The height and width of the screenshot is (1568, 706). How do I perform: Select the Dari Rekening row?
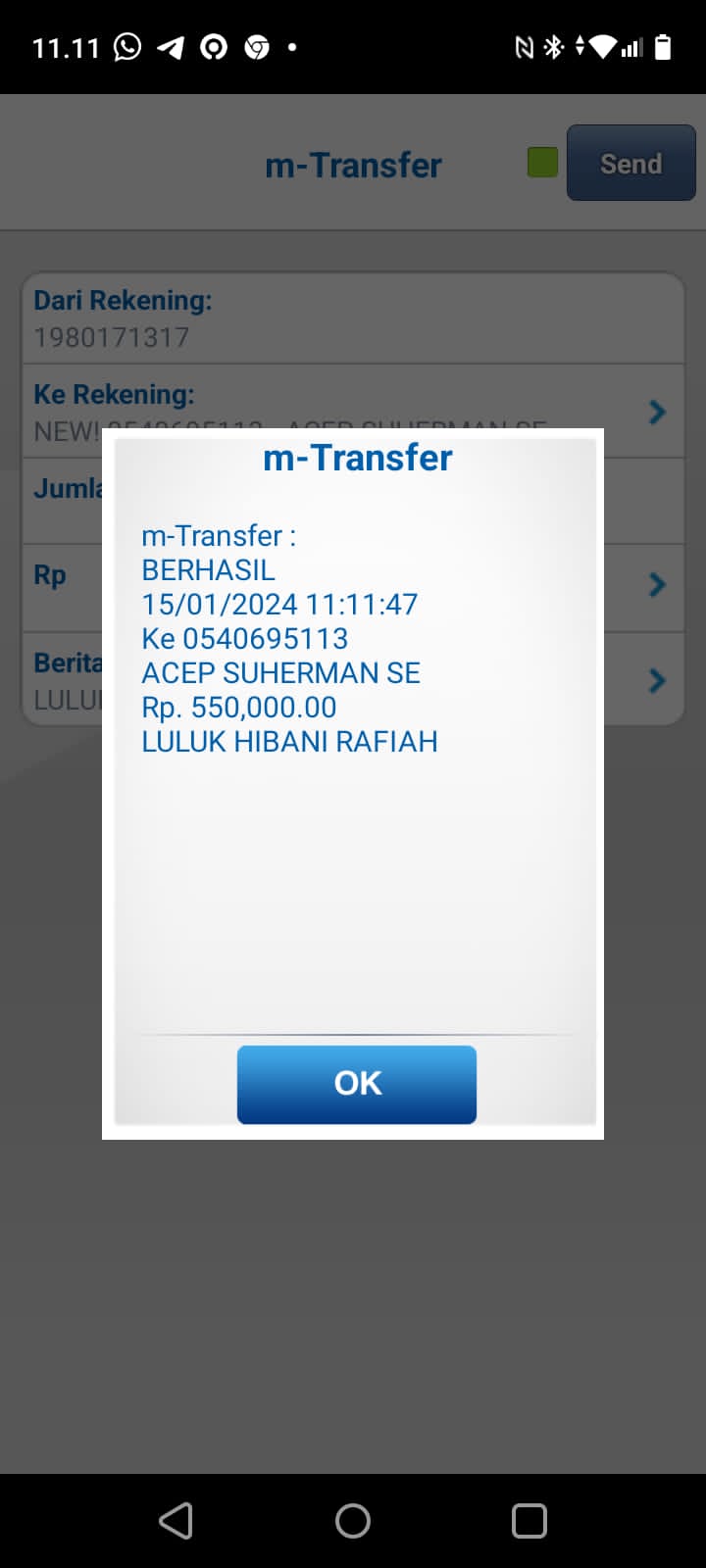point(353,318)
